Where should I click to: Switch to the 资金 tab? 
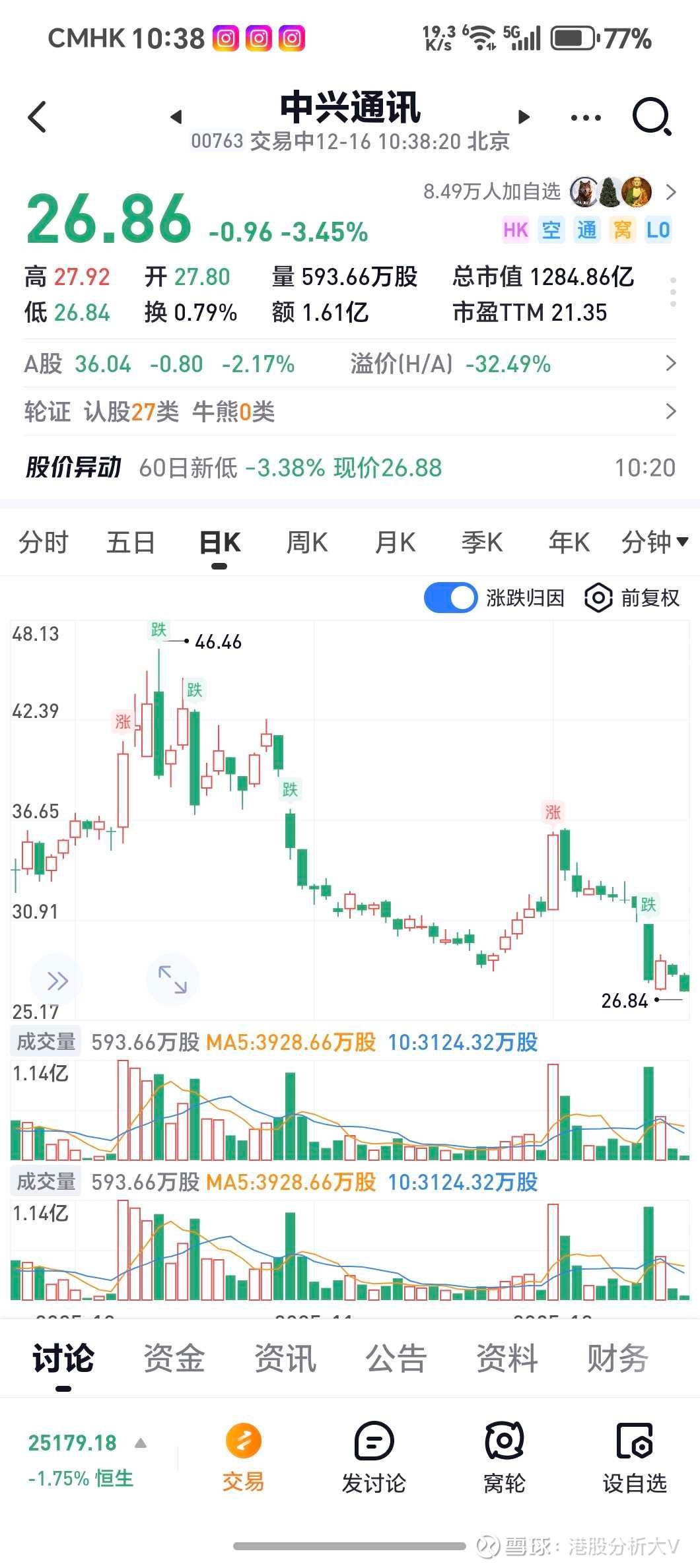point(174,1359)
